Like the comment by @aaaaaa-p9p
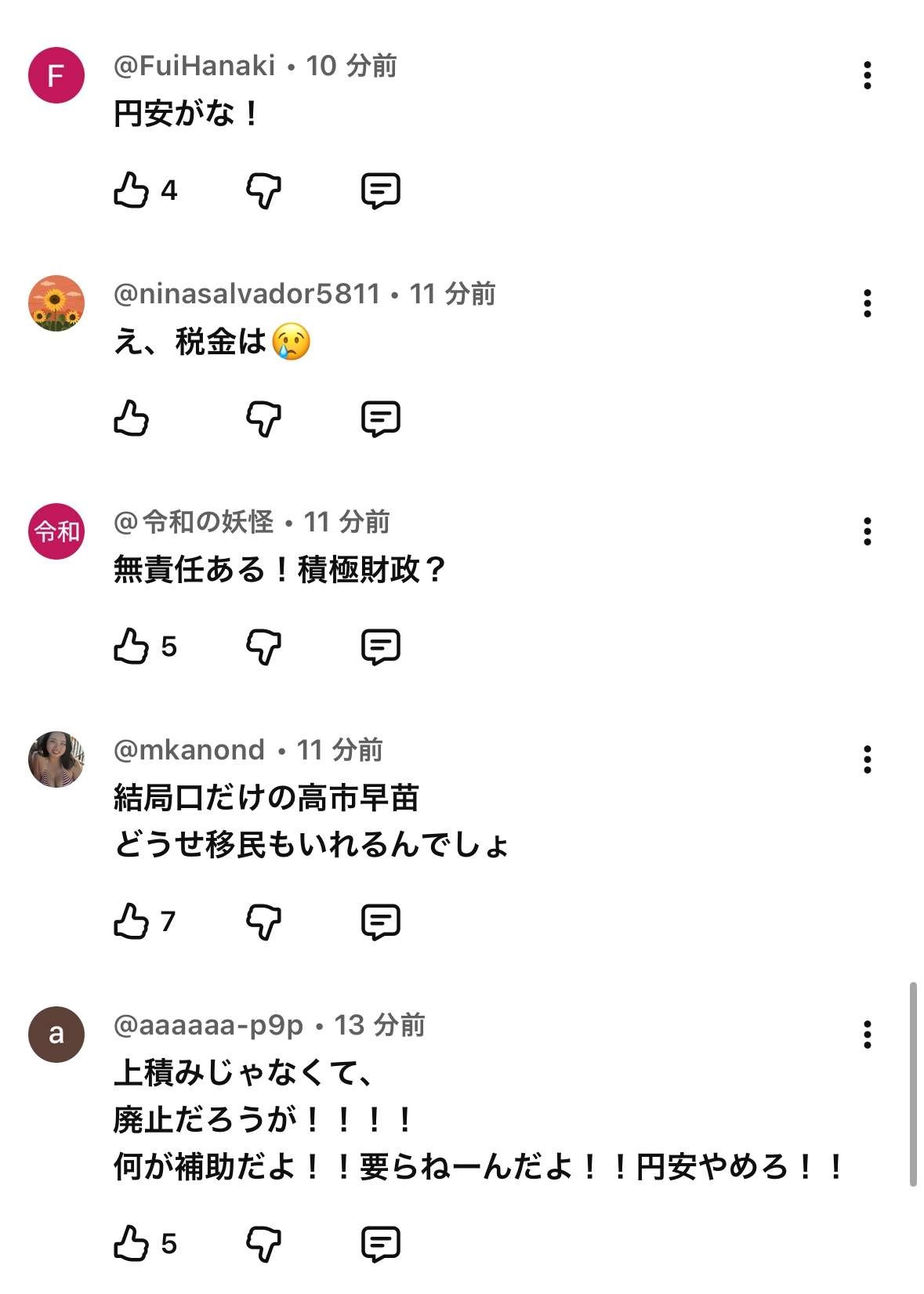Screen dimensions: 924x1294 tap(132, 1244)
